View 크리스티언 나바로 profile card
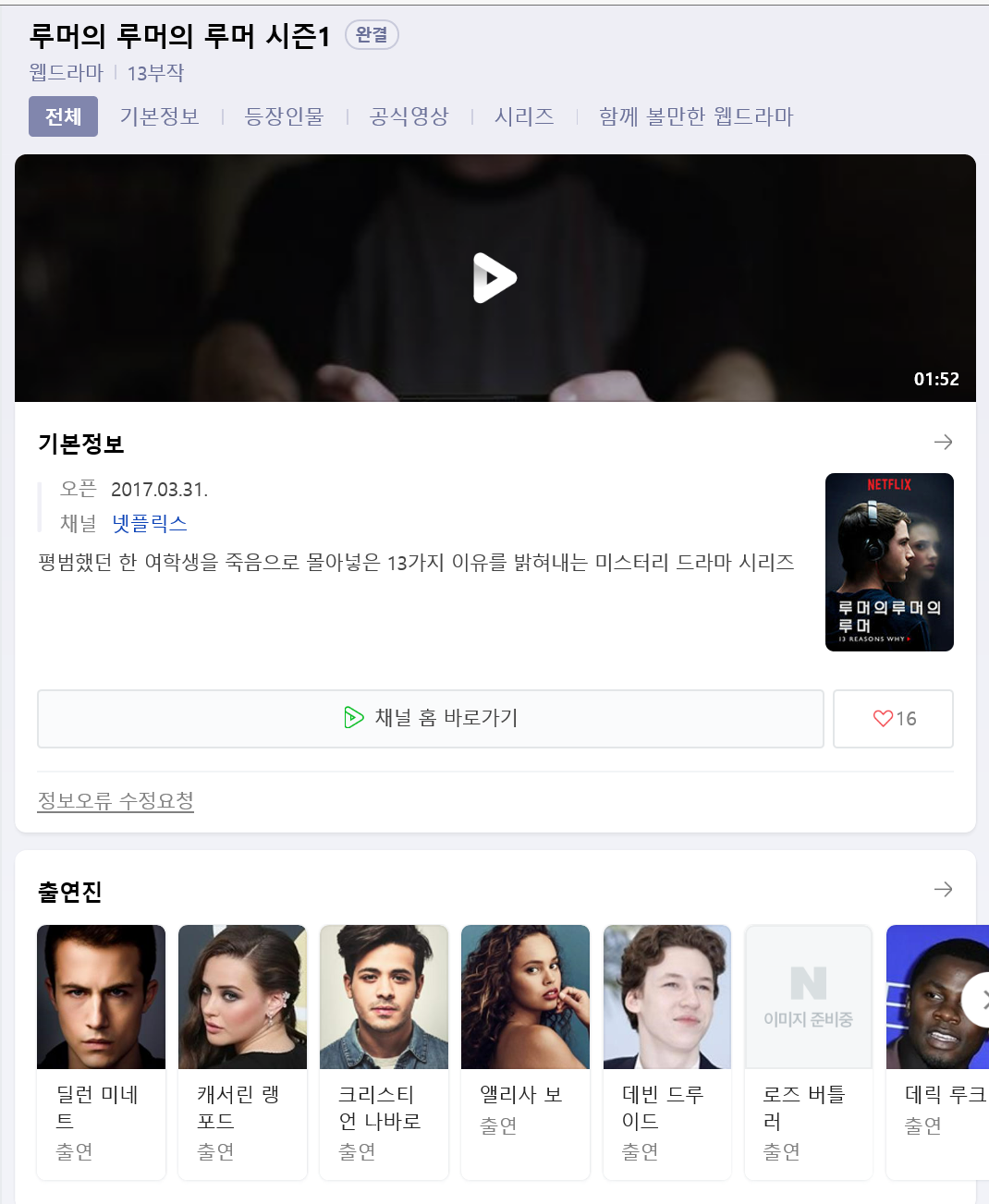 (x=384, y=1052)
